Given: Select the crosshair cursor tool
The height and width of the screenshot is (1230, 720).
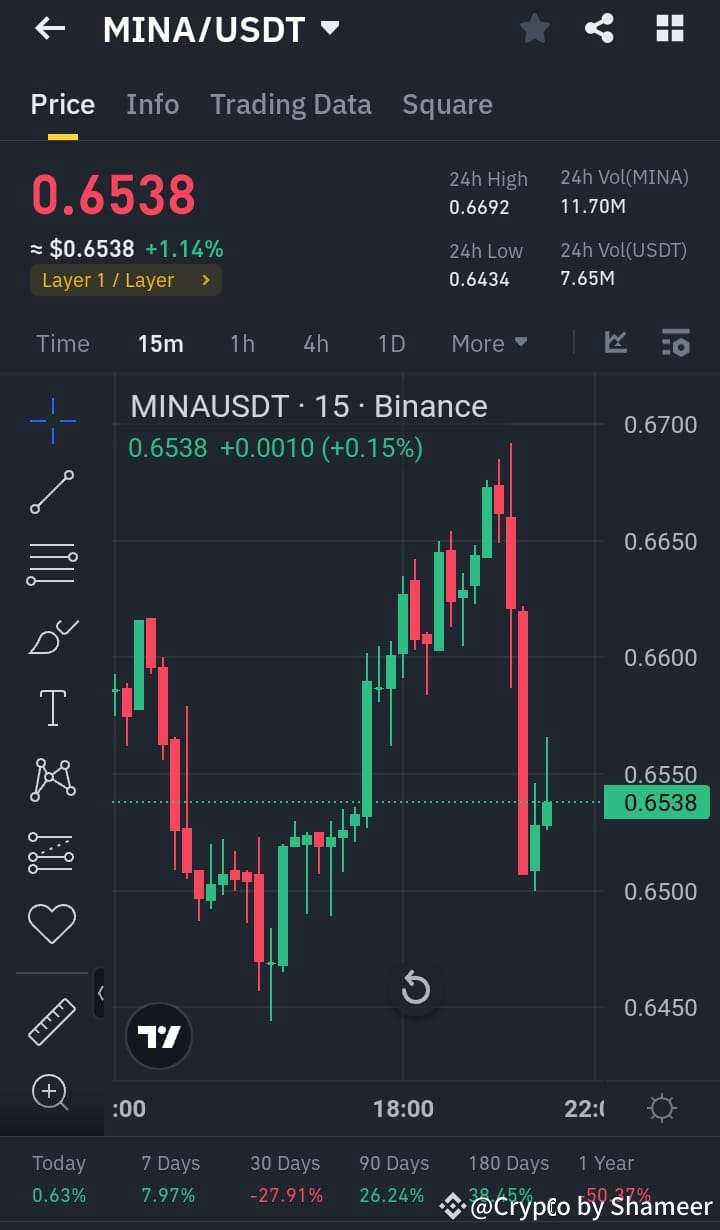Looking at the screenshot, I should (51, 420).
